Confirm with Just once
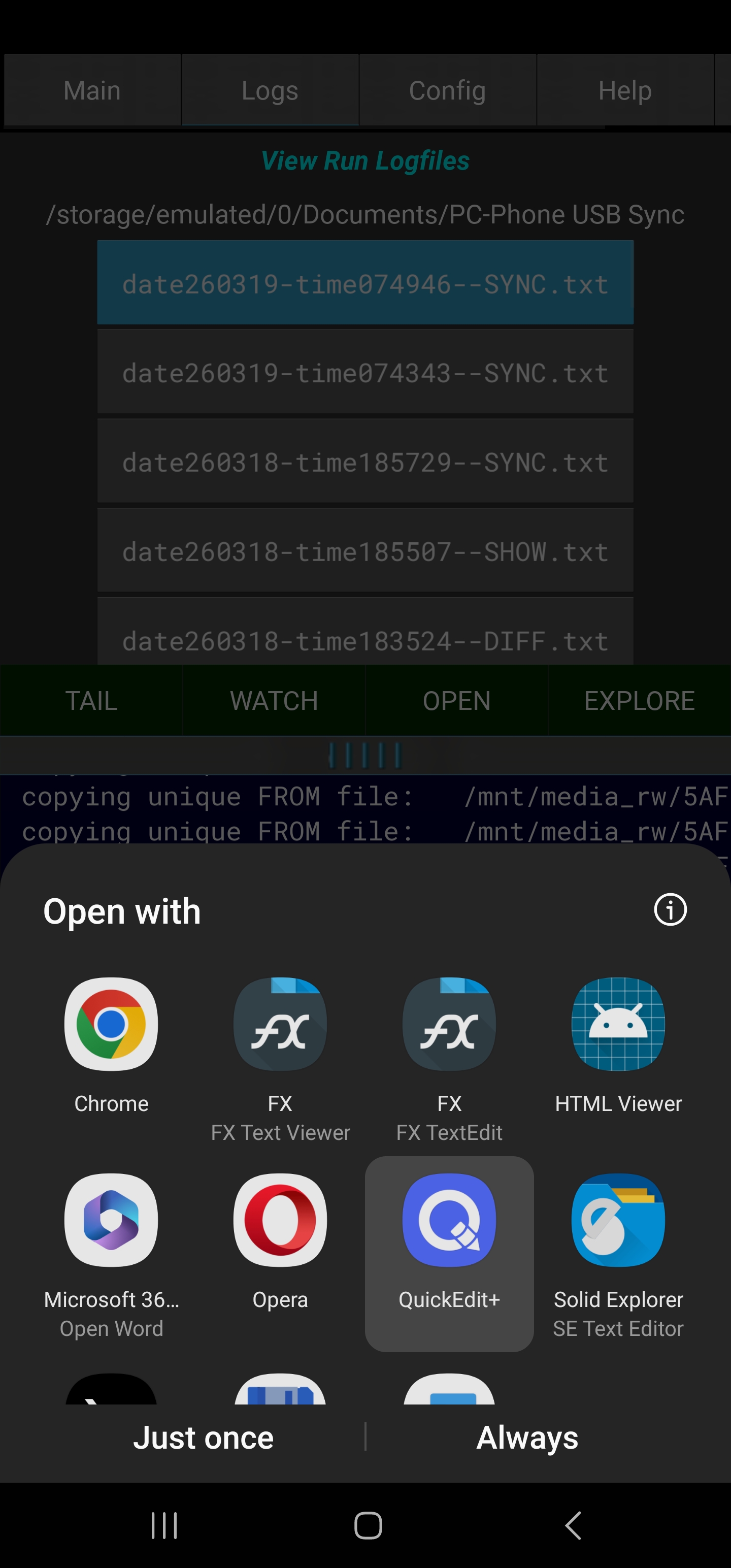Image resolution: width=731 pixels, height=1568 pixels. (203, 1438)
